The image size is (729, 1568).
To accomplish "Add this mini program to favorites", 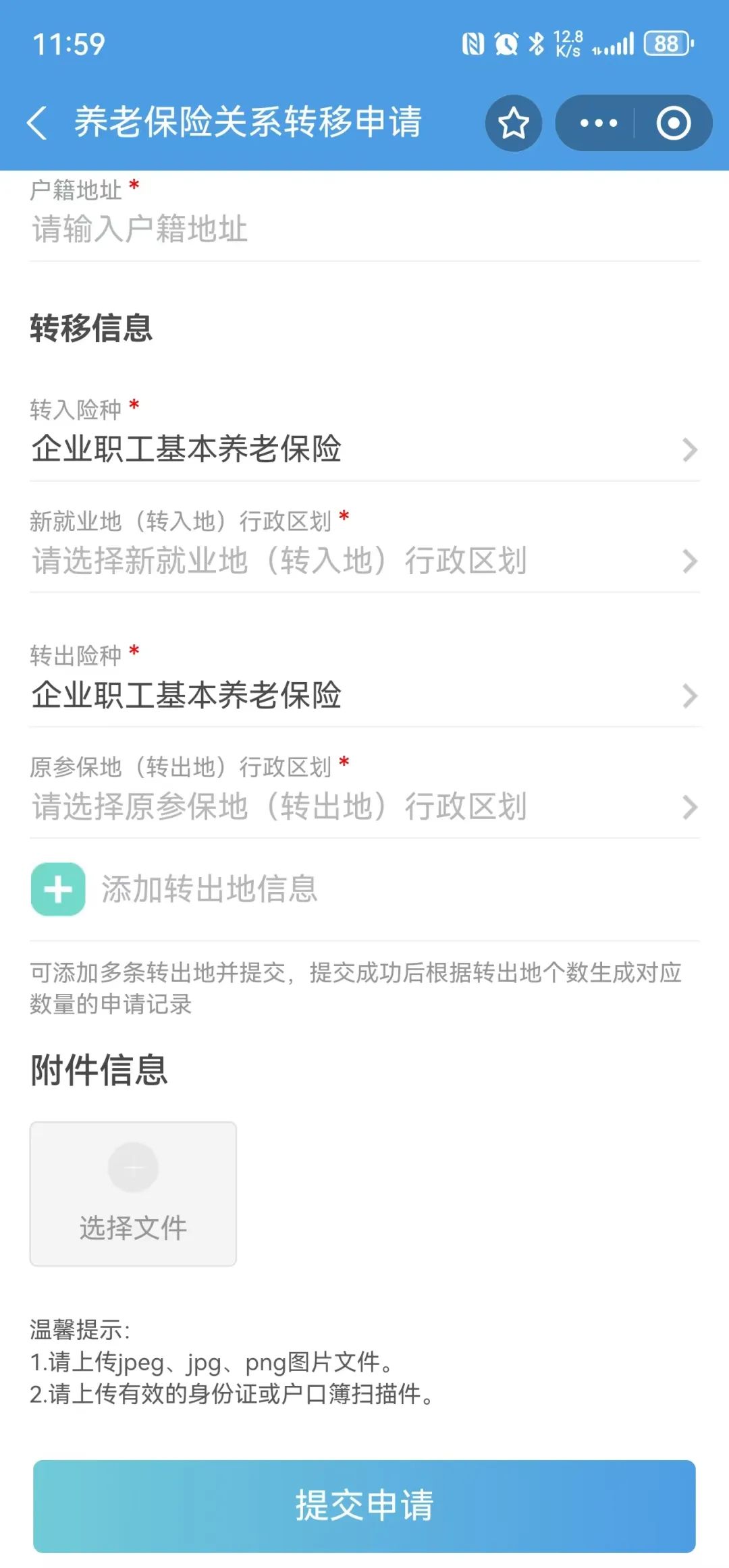I will 513,123.
